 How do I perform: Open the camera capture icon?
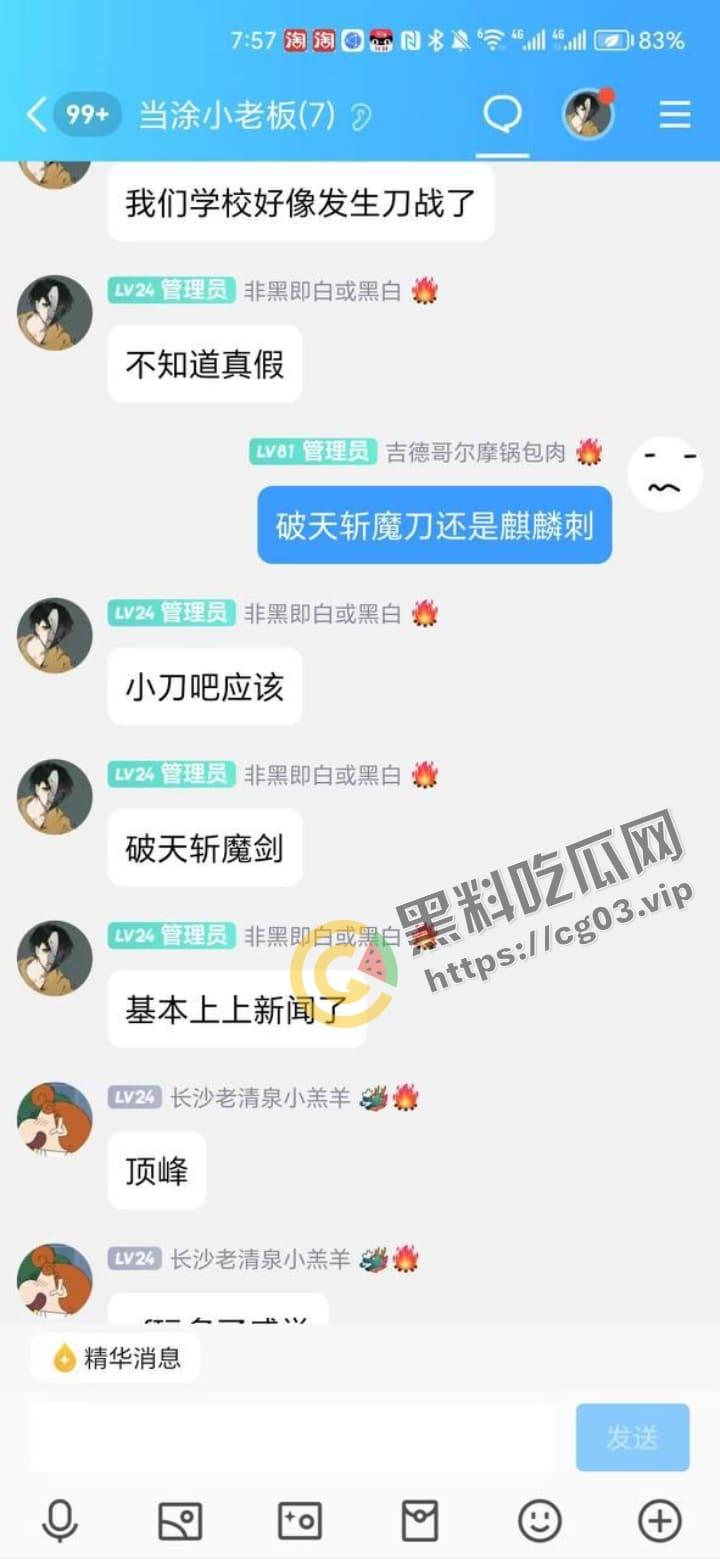coord(300,1521)
